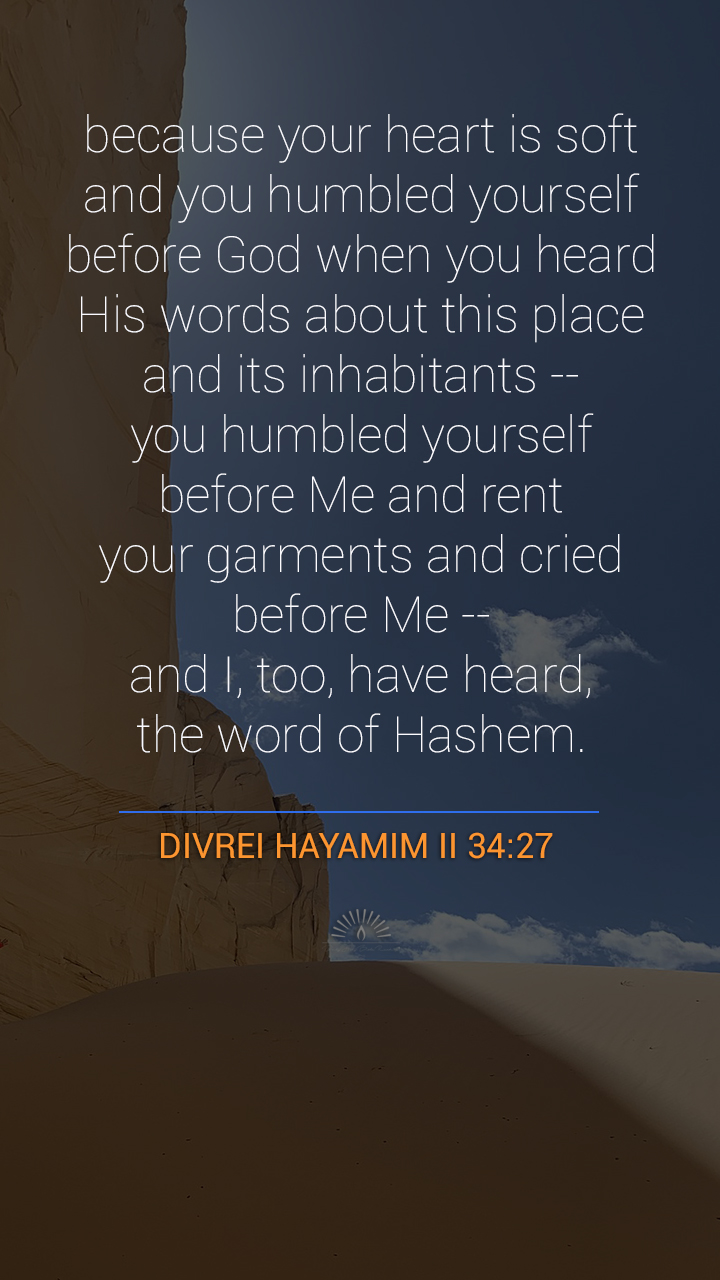
Task: Open the Divrei Hayamim II 34:27 reference
Action: (x=355, y=846)
